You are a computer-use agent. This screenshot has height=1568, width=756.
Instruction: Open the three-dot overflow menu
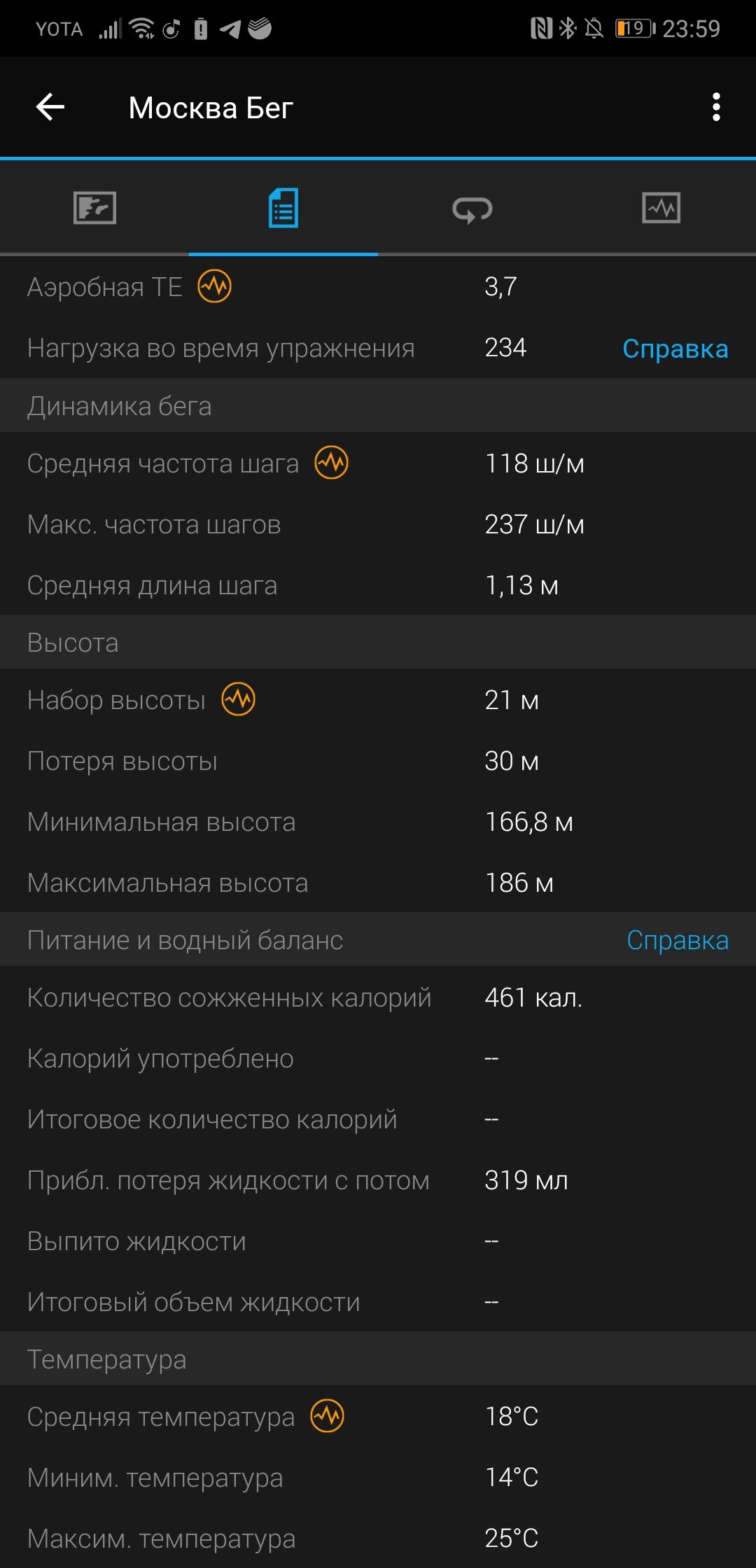tap(715, 107)
